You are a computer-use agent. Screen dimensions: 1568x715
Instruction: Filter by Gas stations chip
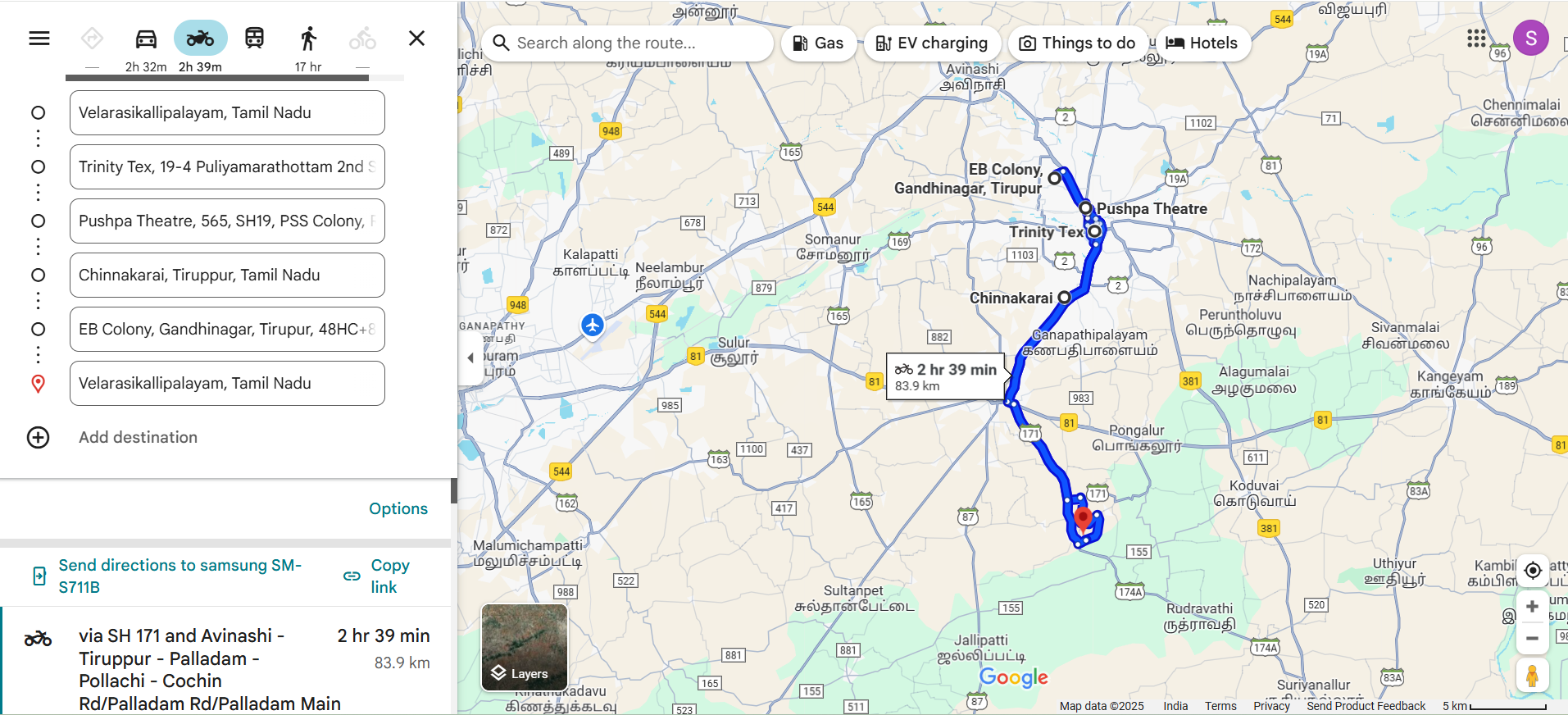click(x=818, y=43)
